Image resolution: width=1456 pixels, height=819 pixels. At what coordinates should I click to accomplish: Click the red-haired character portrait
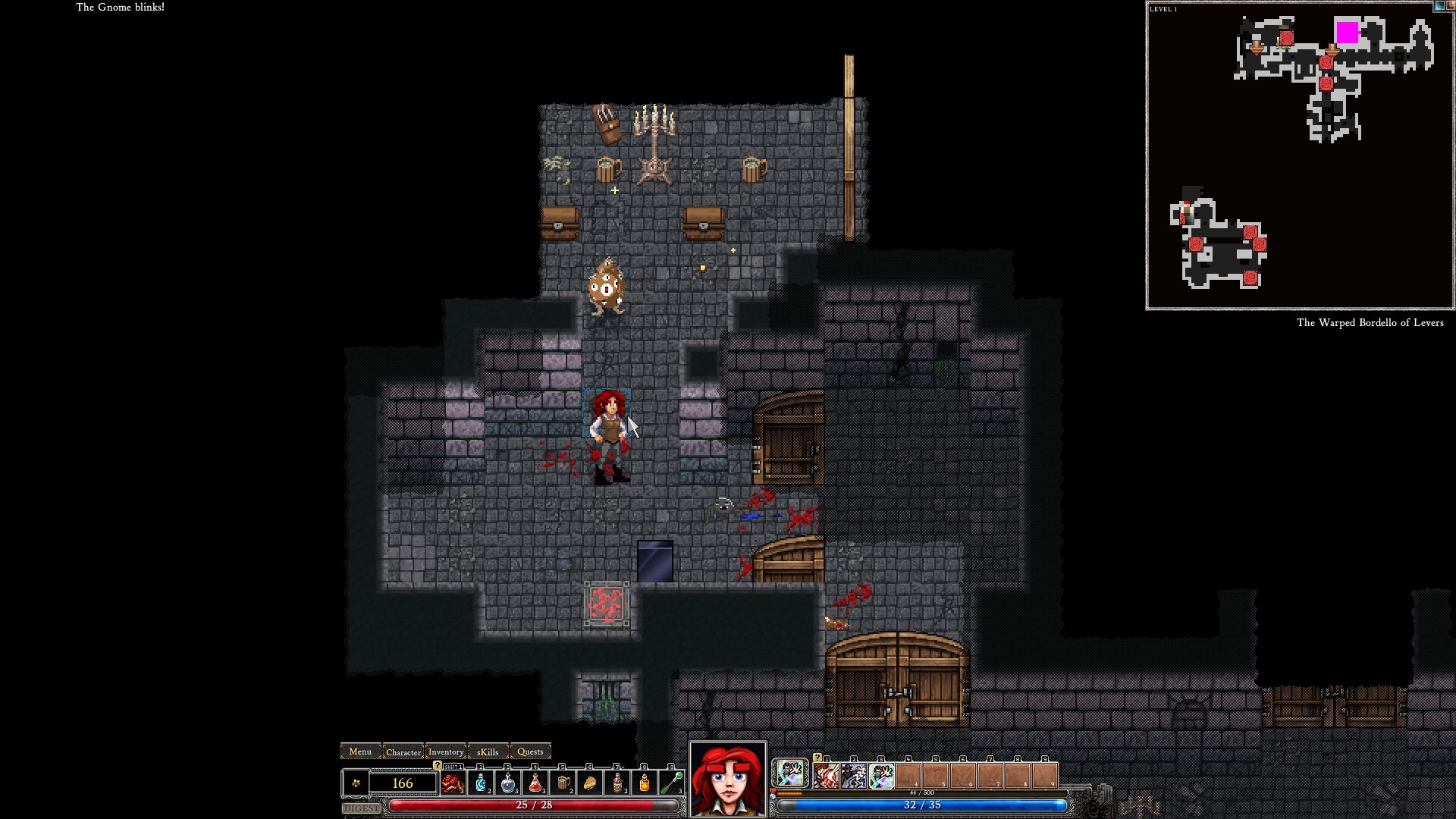[727, 780]
